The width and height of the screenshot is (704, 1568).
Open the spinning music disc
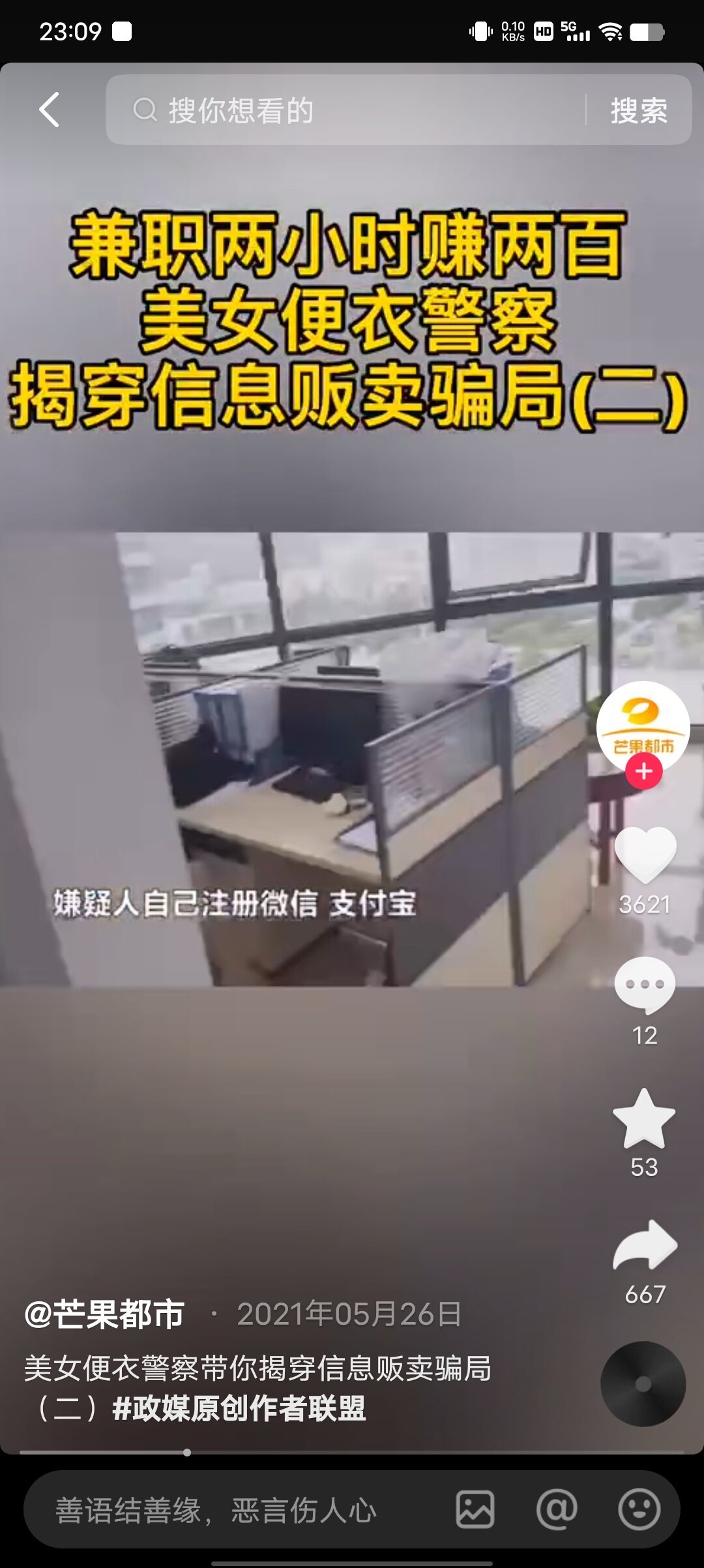[643, 1383]
